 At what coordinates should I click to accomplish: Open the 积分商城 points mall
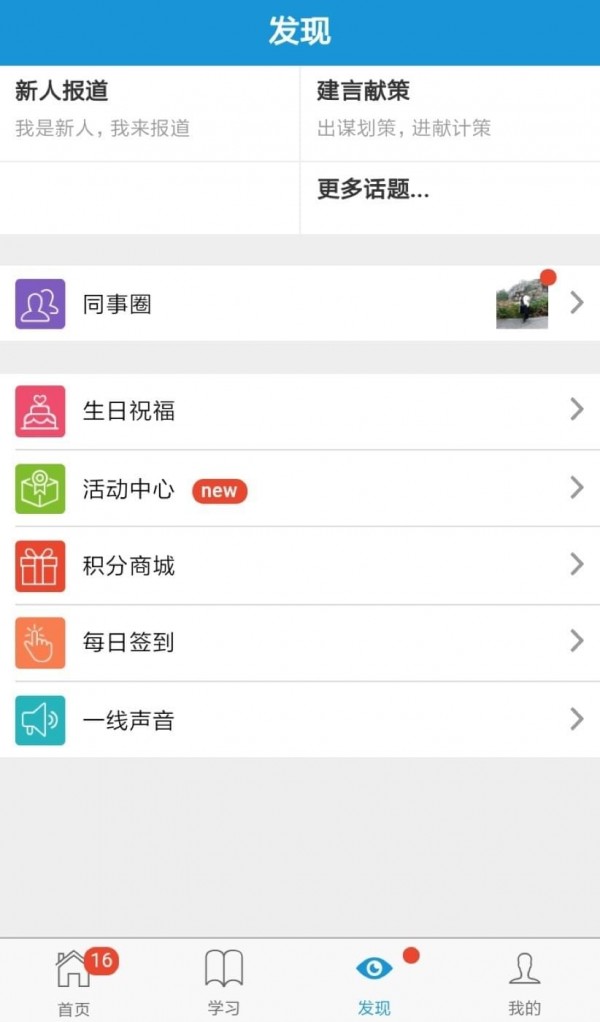click(300, 566)
